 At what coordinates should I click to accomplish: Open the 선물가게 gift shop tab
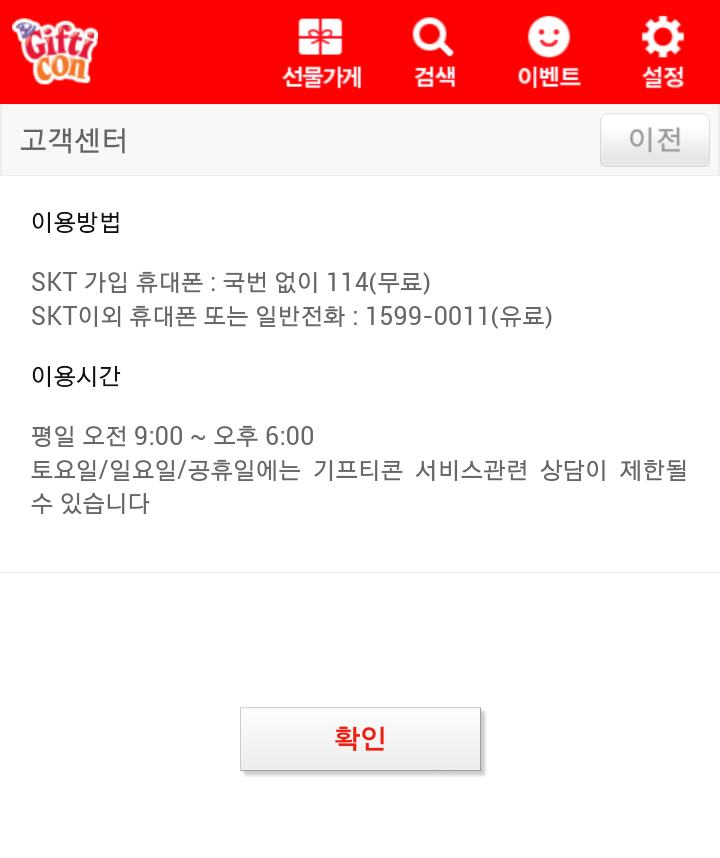(x=321, y=53)
